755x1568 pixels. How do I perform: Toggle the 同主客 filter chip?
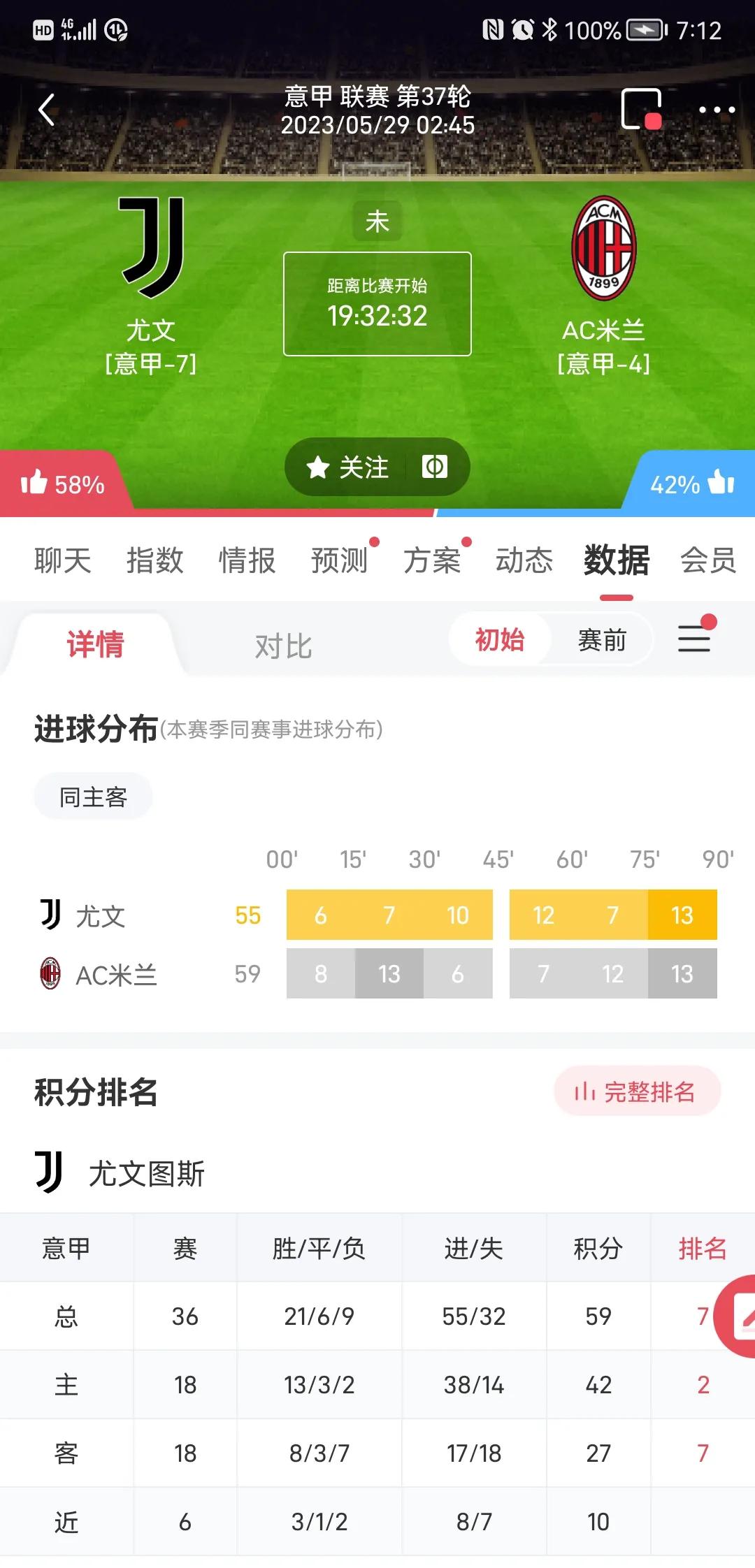tap(93, 796)
